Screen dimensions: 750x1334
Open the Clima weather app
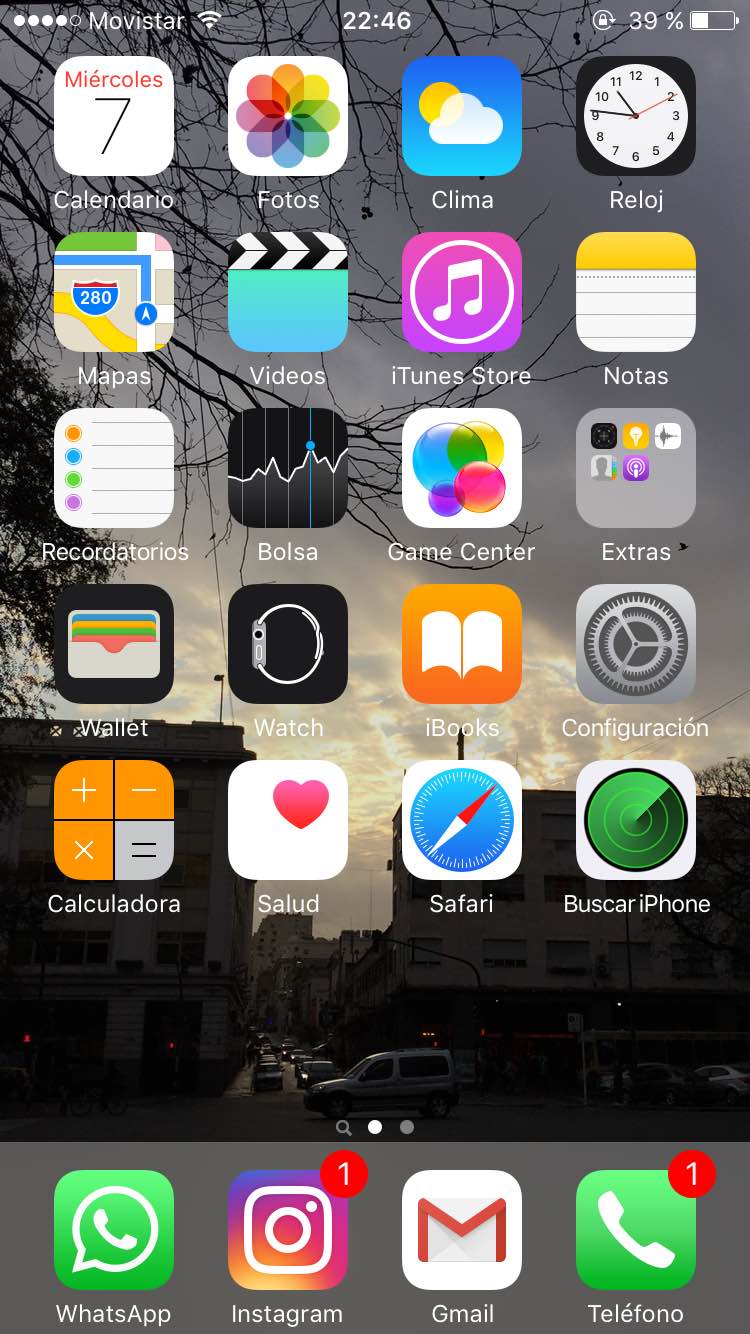(x=462, y=117)
